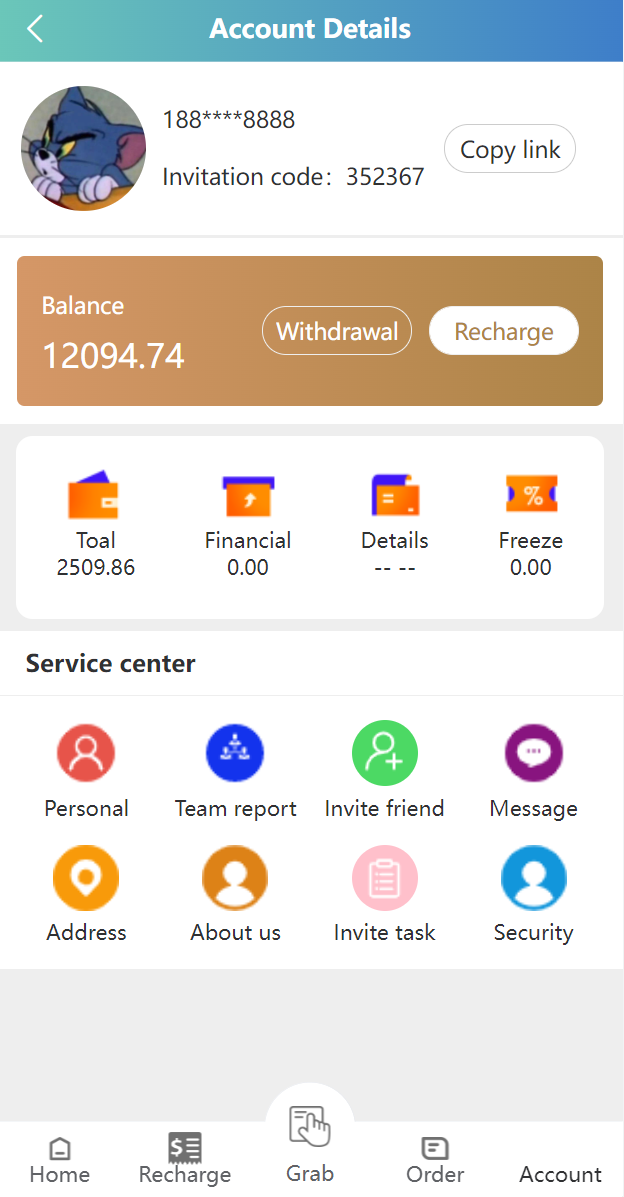
Task: Open Personal in Service center
Action: [x=86, y=771]
